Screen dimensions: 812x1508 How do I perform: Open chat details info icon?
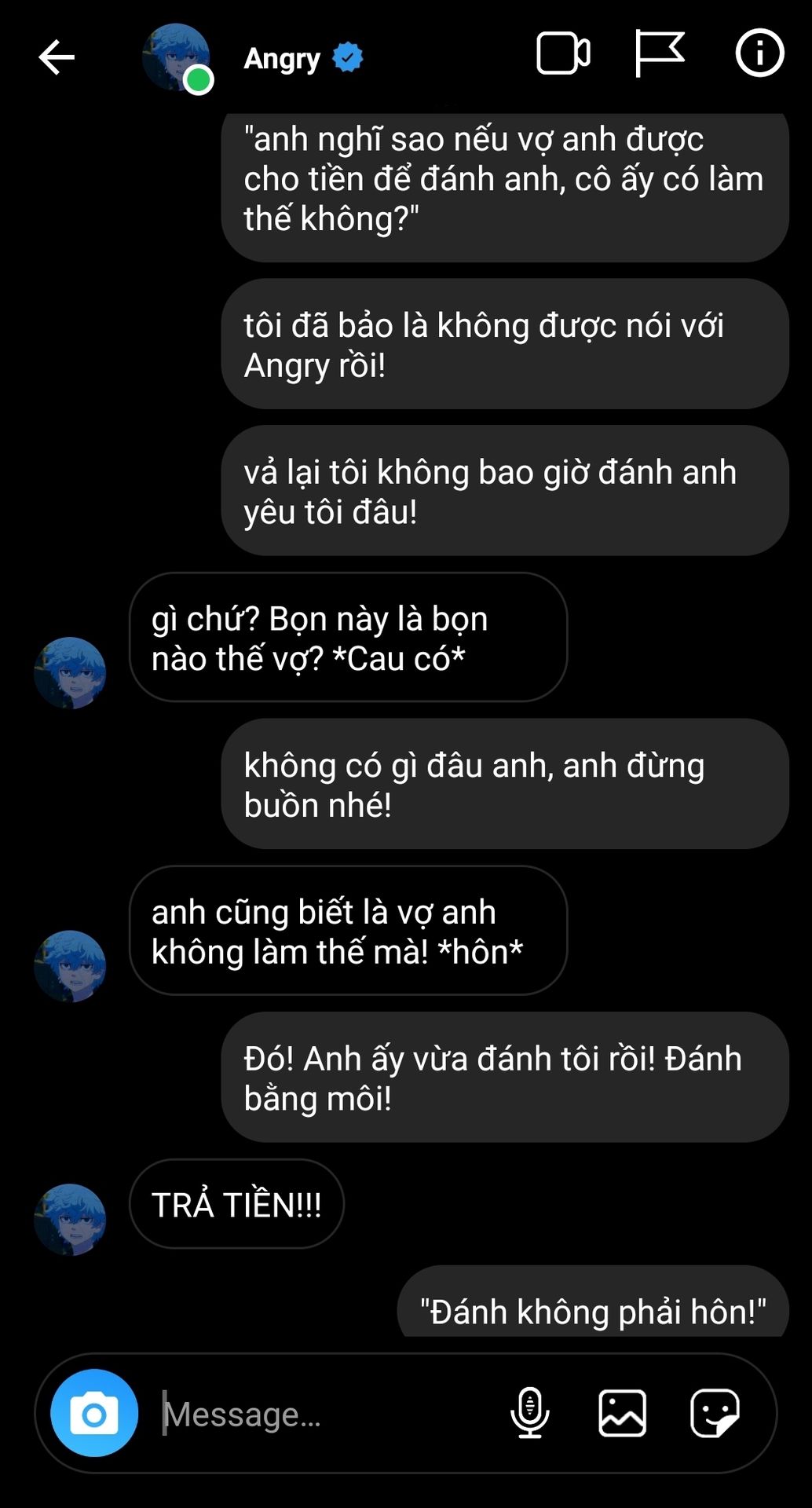tap(759, 53)
